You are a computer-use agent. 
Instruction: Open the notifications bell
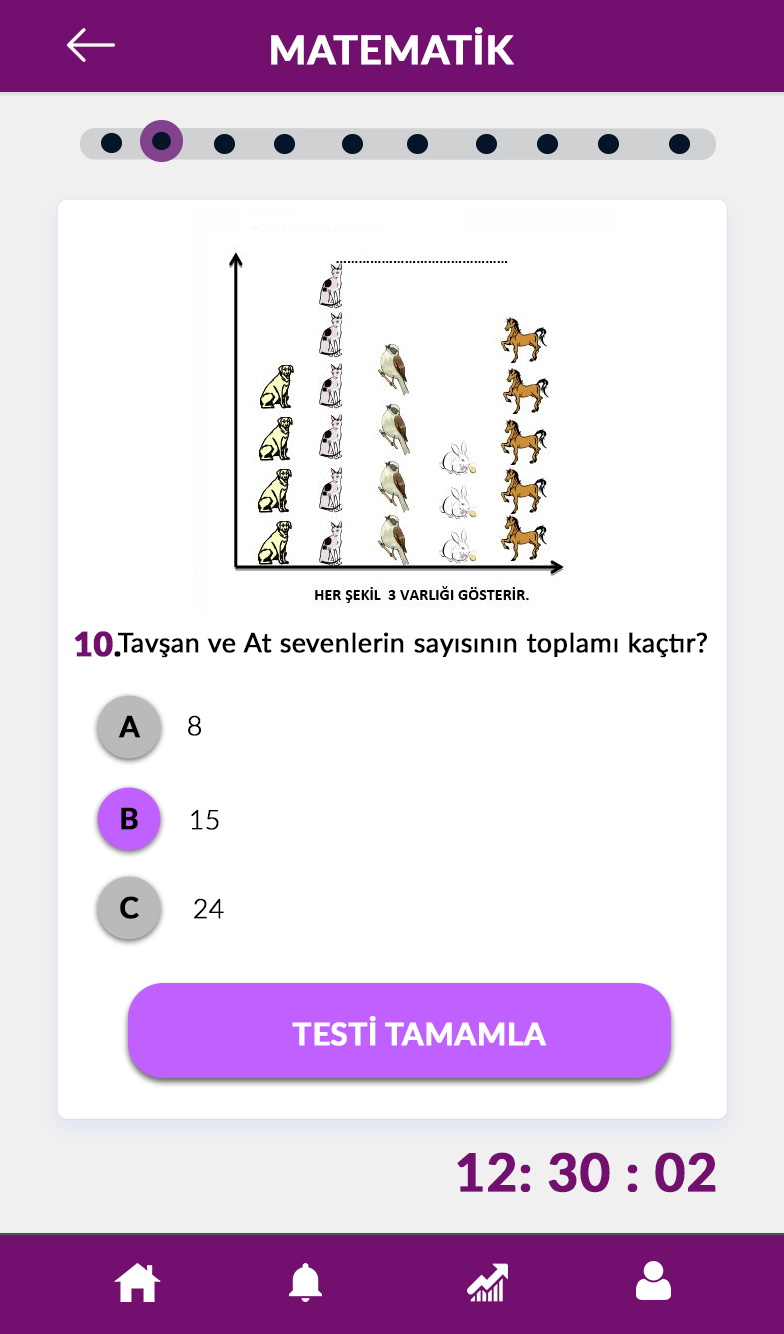click(306, 1282)
